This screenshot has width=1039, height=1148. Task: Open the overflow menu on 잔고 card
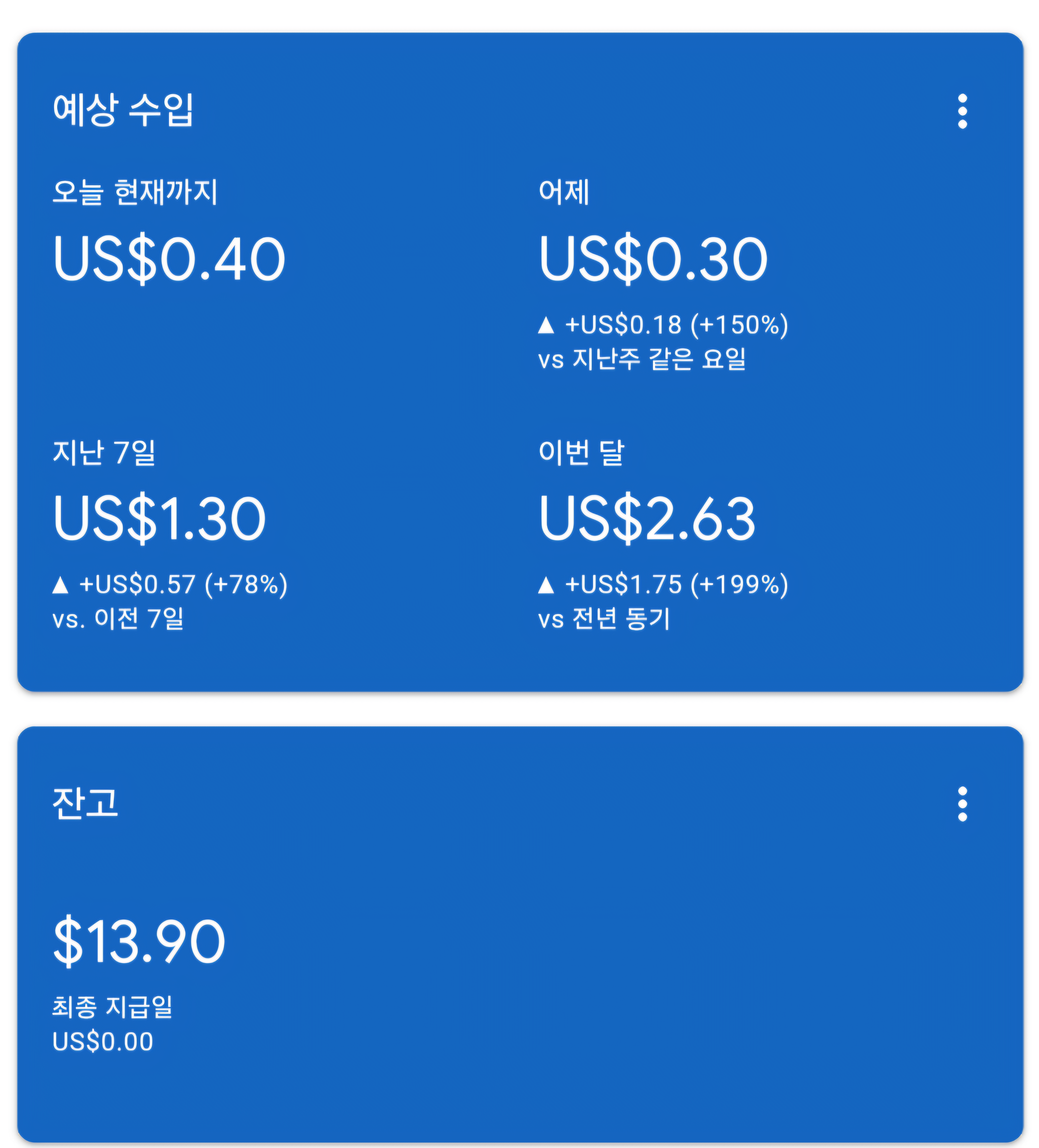962,804
